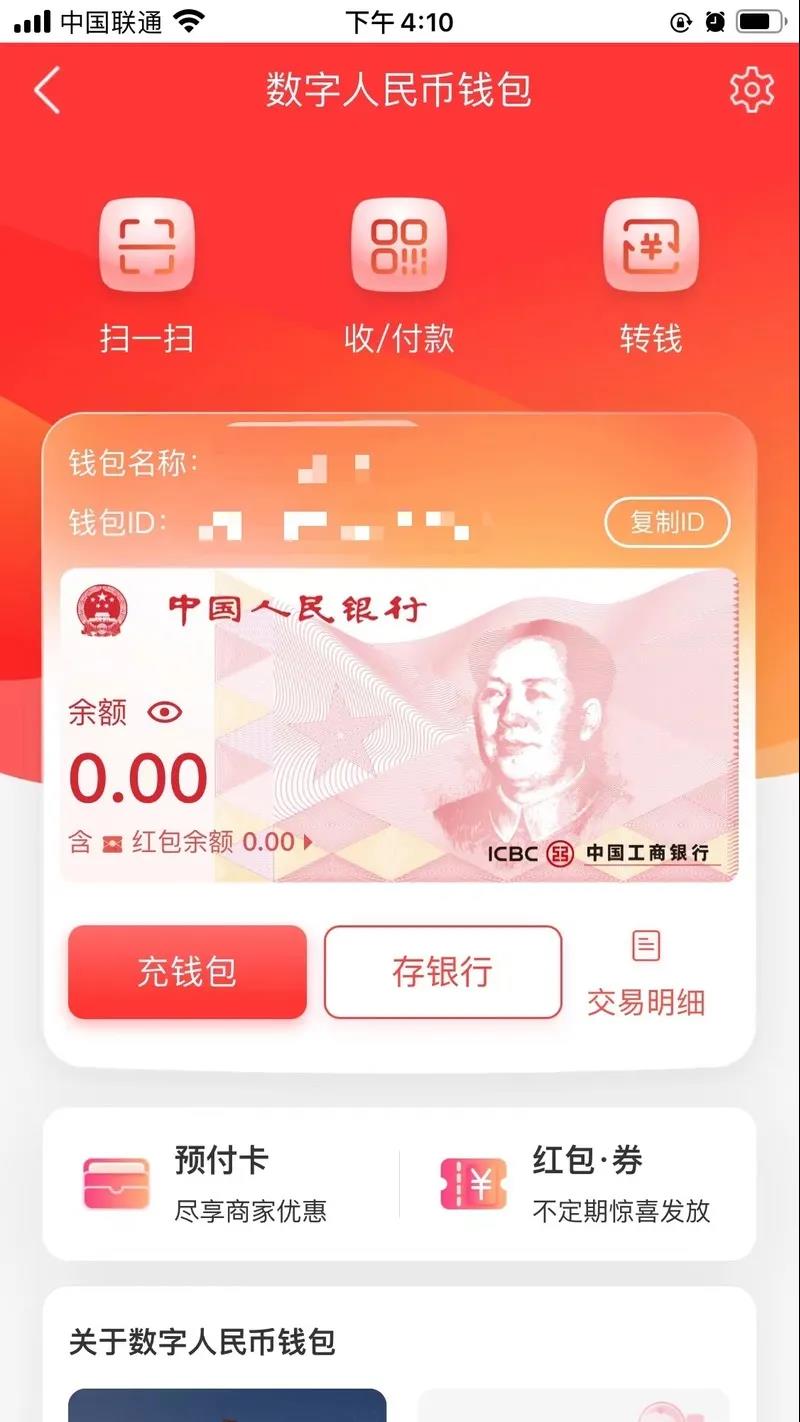Copy wallet ID with 复制ID
This screenshot has width=800, height=1422.
pyautogui.click(x=667, y=522)
